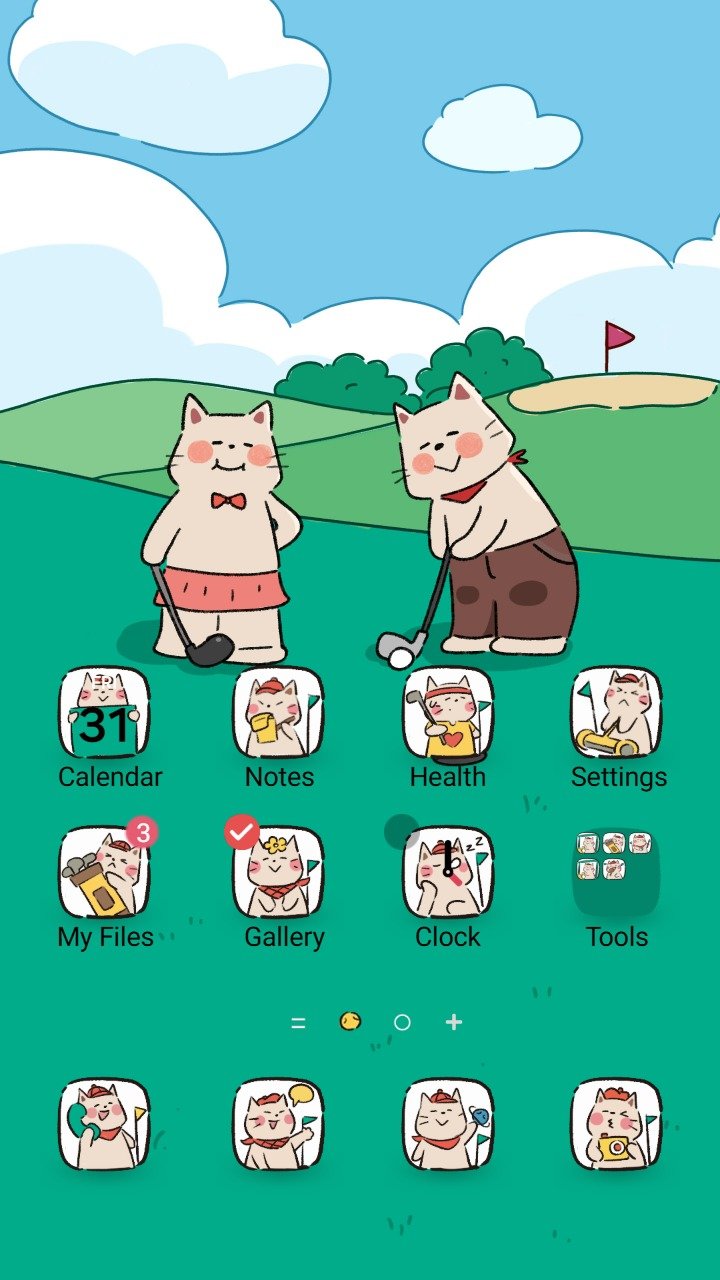Image resolution: width=720 pixels, height=1280 pixels.
Task: Expand the Tools folder
Action: 617,873
